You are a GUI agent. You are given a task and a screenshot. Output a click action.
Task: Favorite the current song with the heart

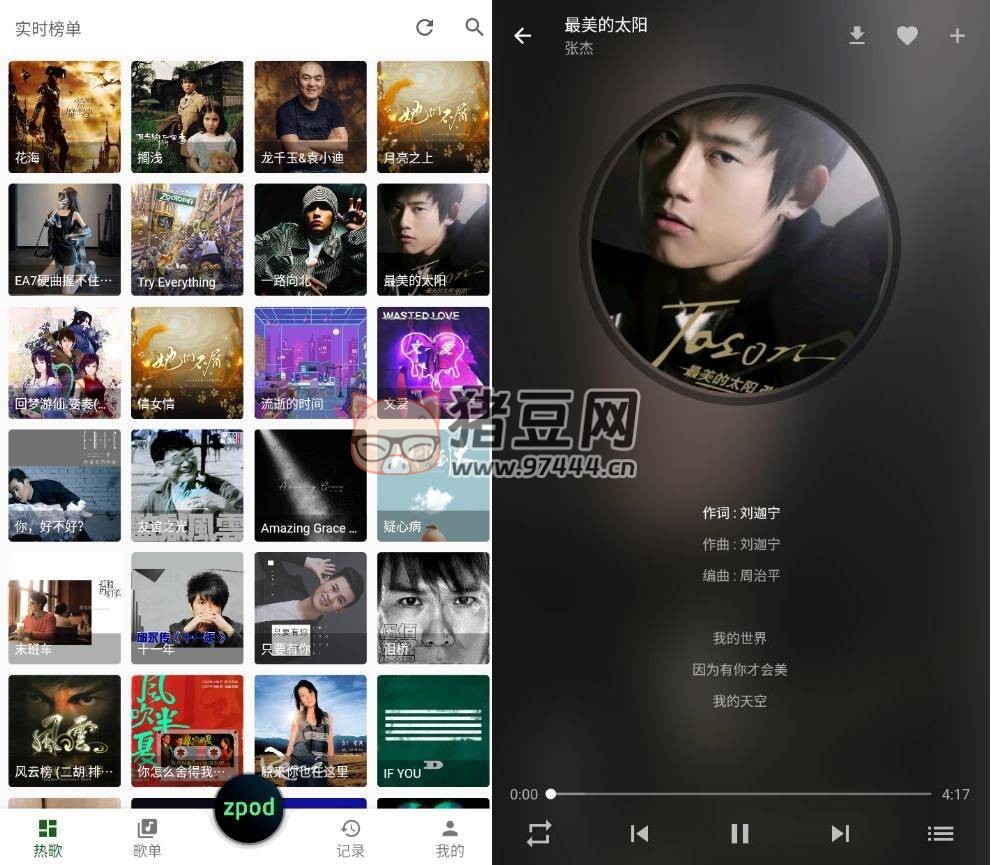907,36
